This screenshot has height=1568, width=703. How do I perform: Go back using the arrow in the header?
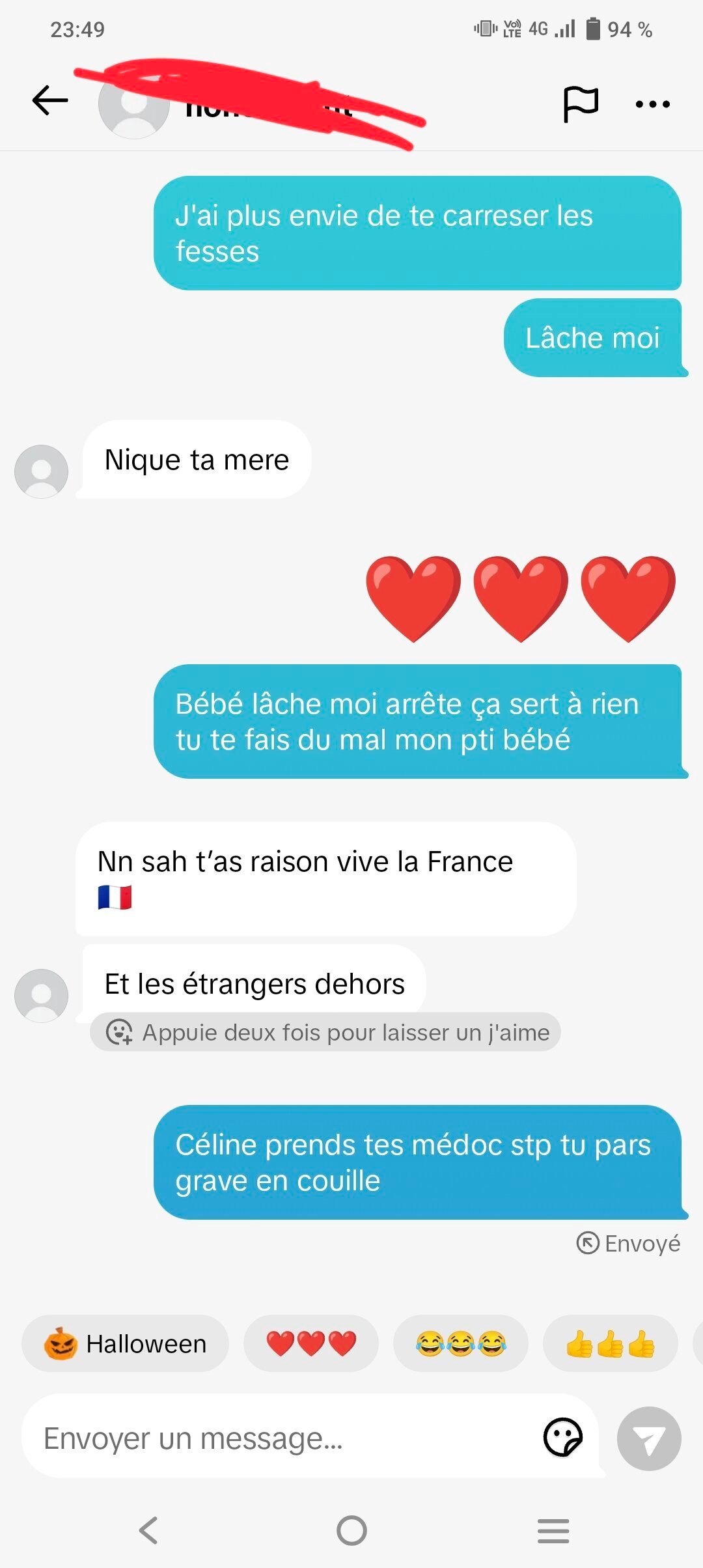click(x=50, y=101)
